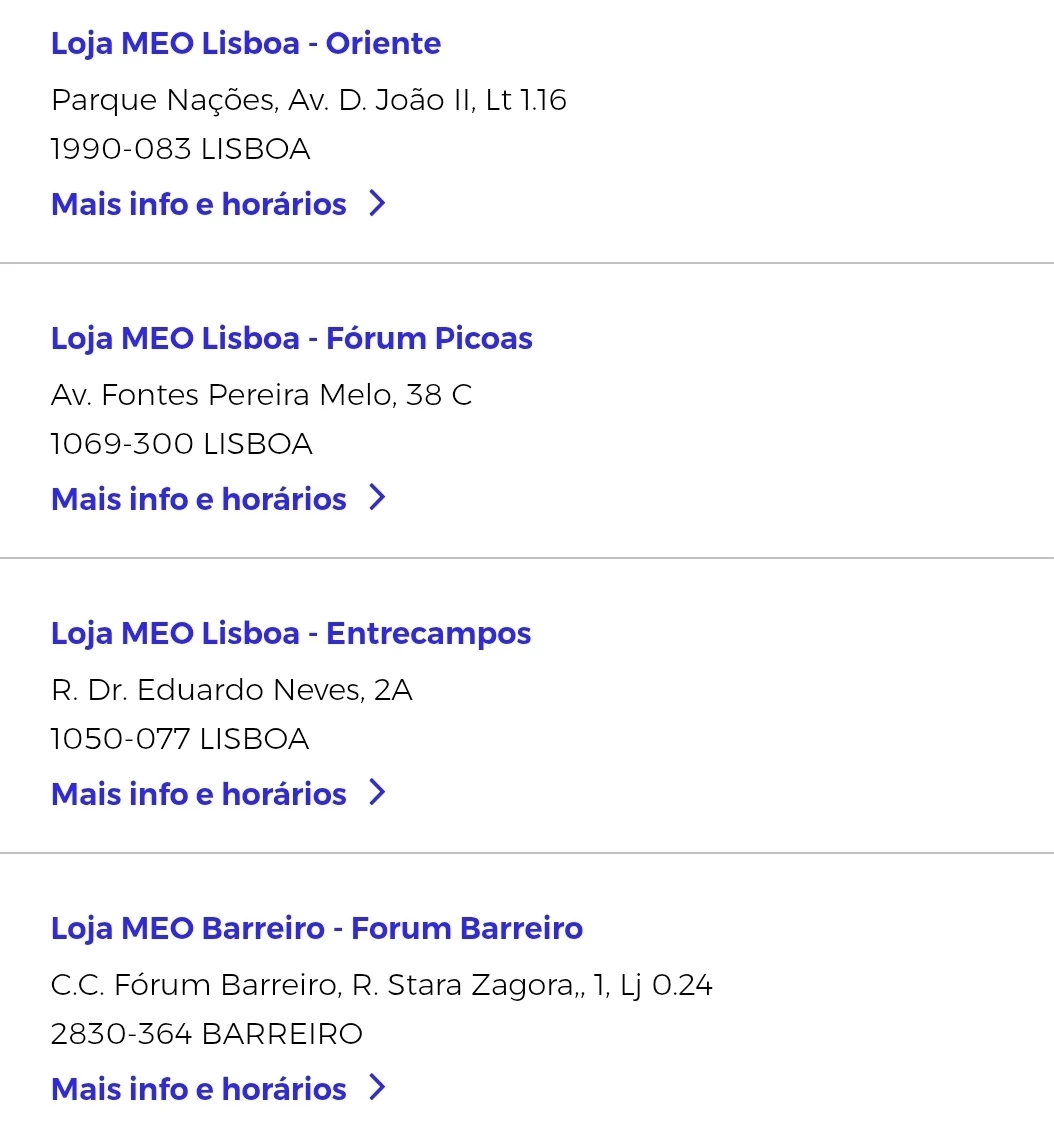Show Entrecampos store info and hours
The width and height of the screenshot is (1054, 1126).
[x=217, y=794]
